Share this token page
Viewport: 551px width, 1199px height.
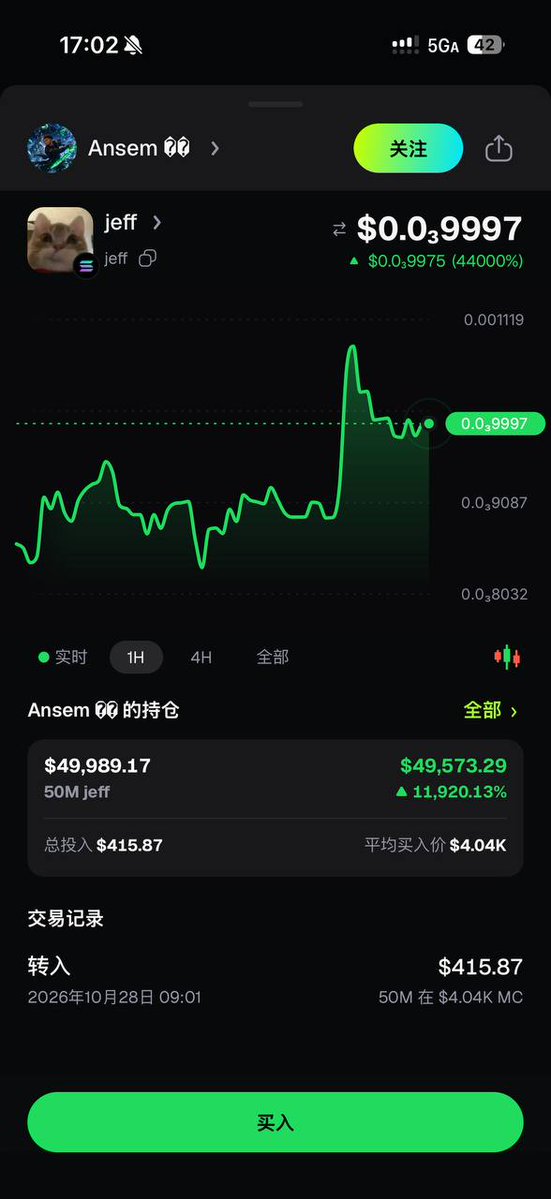pyautogui.click(x=498, y=148)
